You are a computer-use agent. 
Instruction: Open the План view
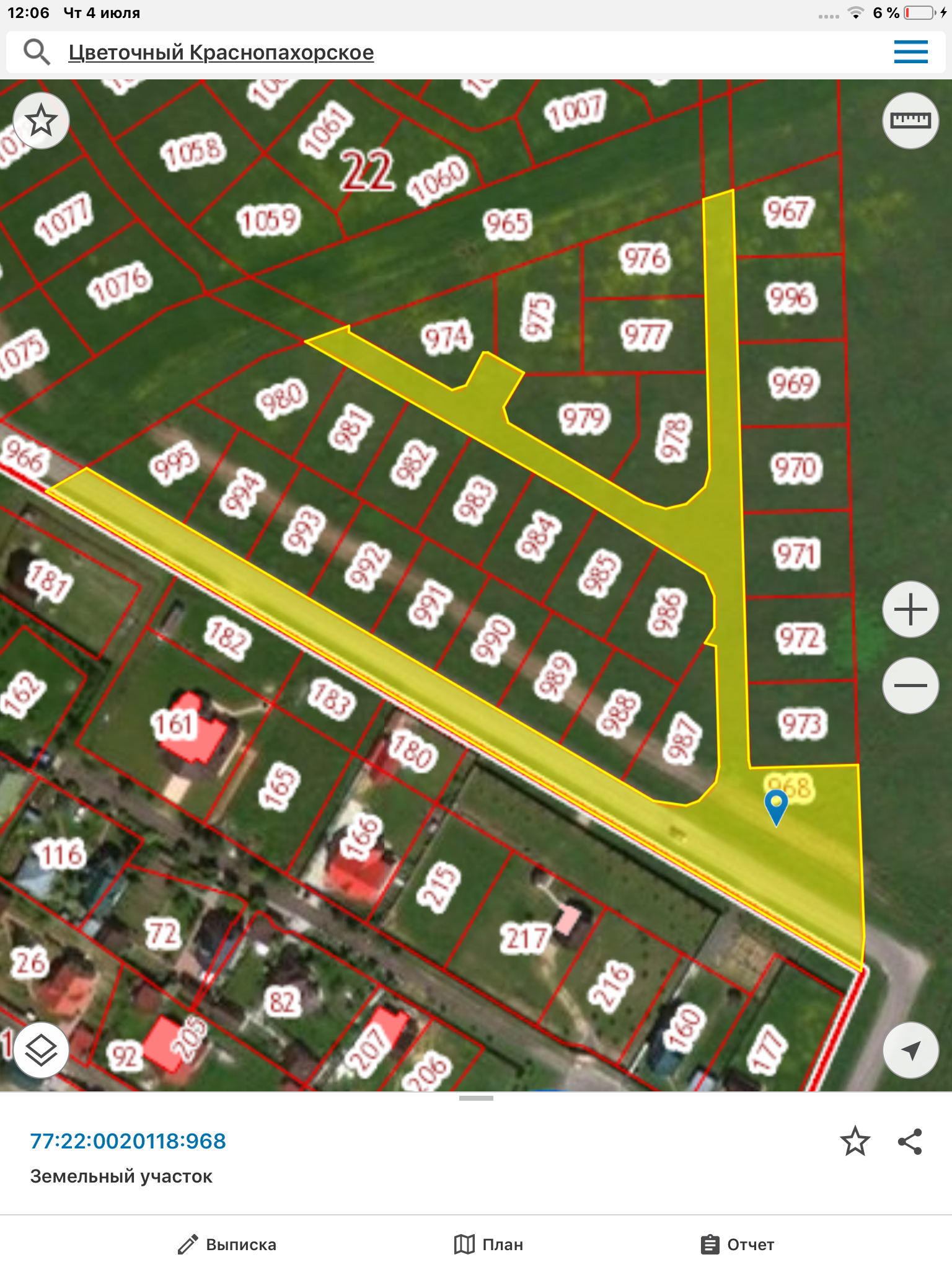click(x=488, y=1245)
